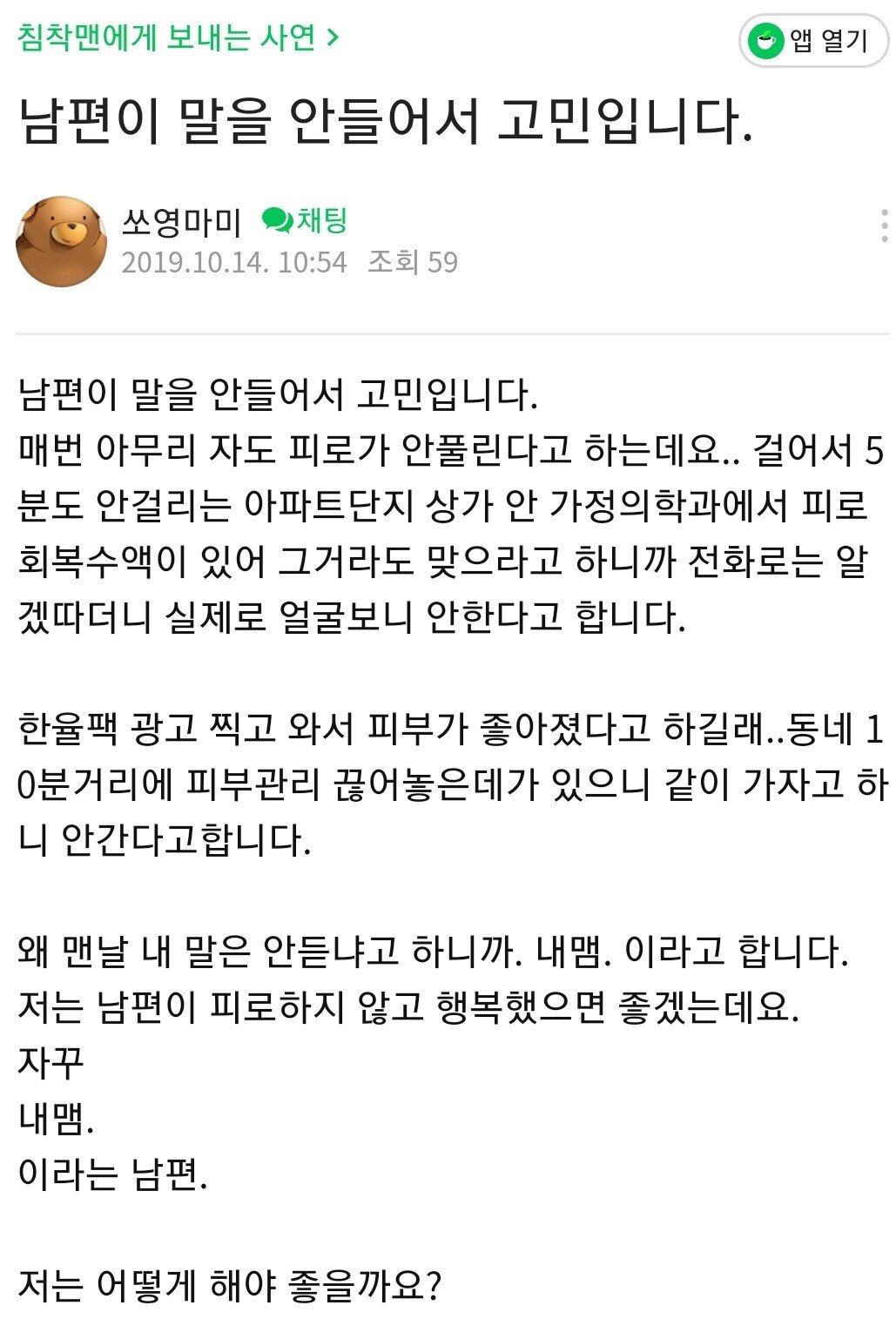Open 쏘영마미's profile picture
896x1339 pixels.
[x=61, y=242]
